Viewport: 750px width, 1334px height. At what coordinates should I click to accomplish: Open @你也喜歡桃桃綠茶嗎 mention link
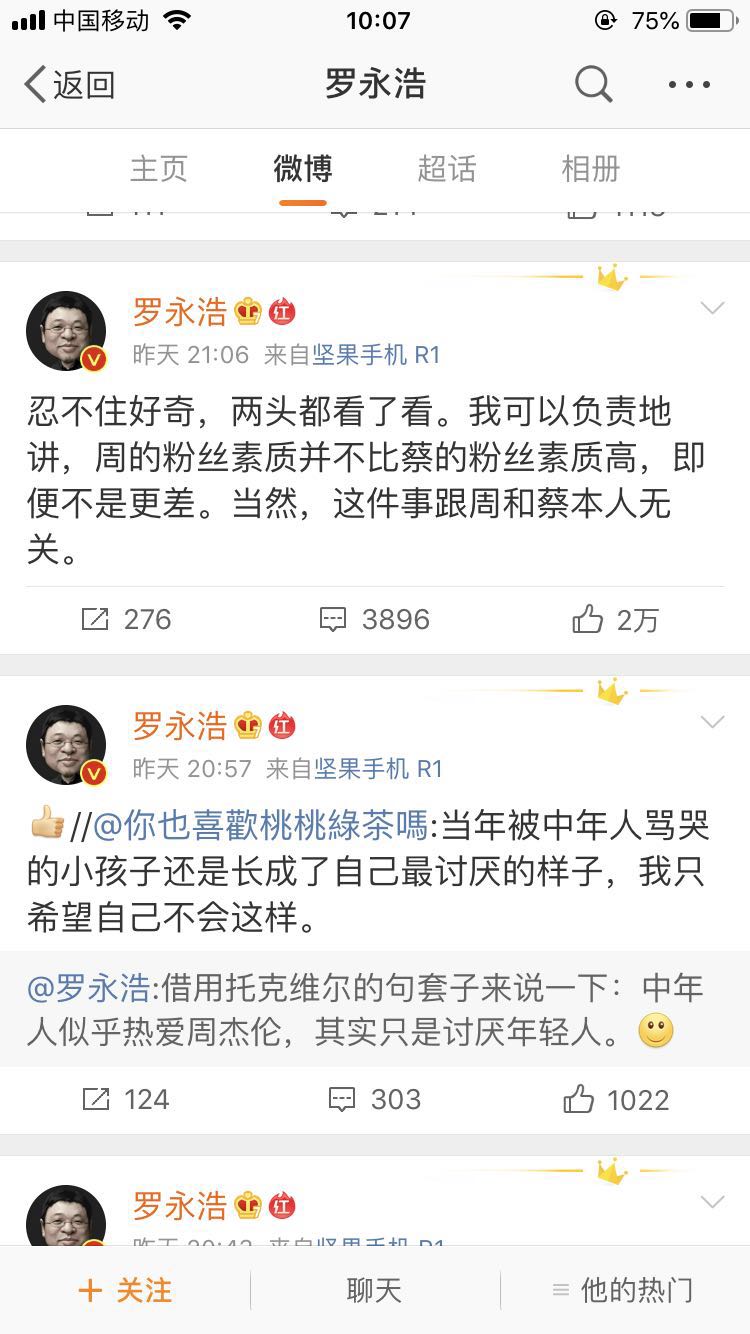pos(261,826)
